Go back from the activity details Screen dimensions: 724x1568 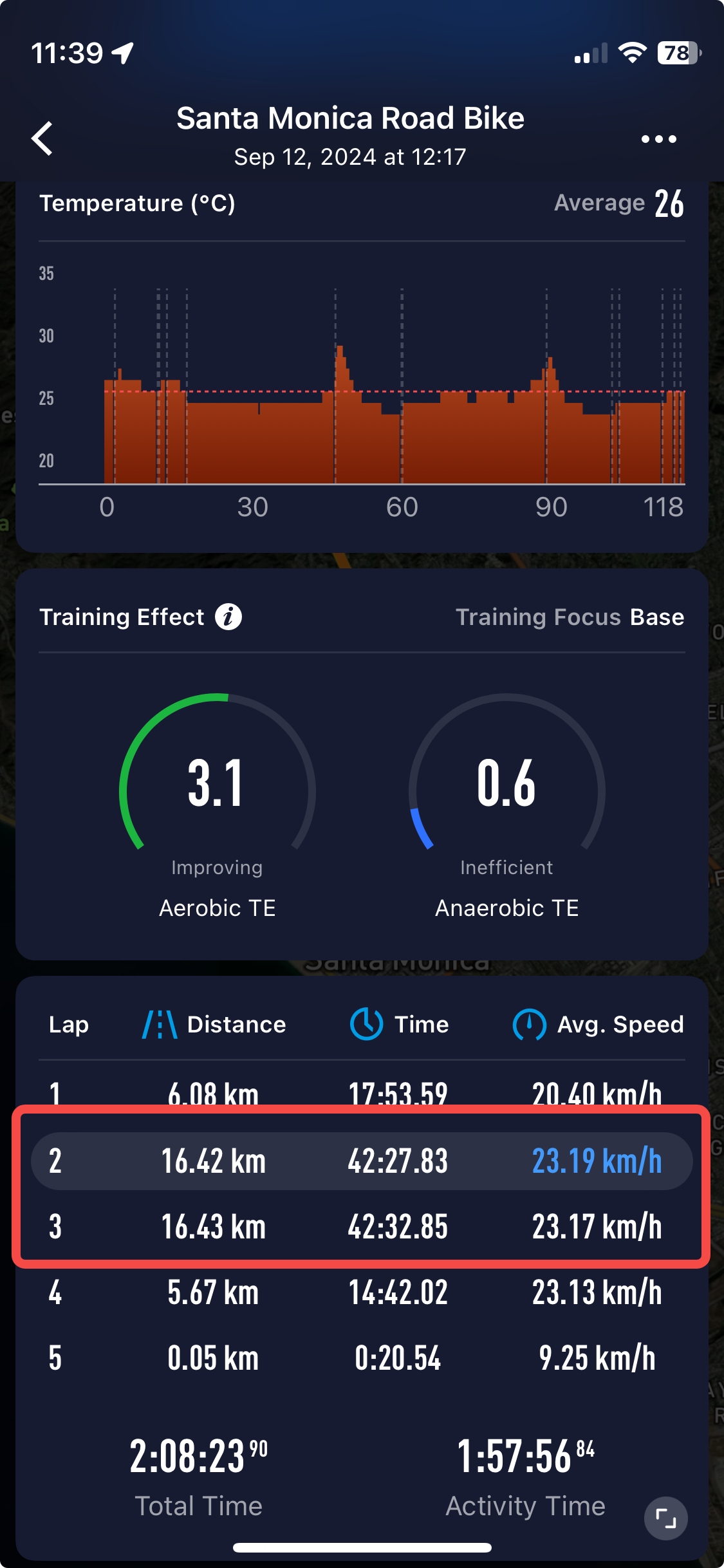pos(42,138)
